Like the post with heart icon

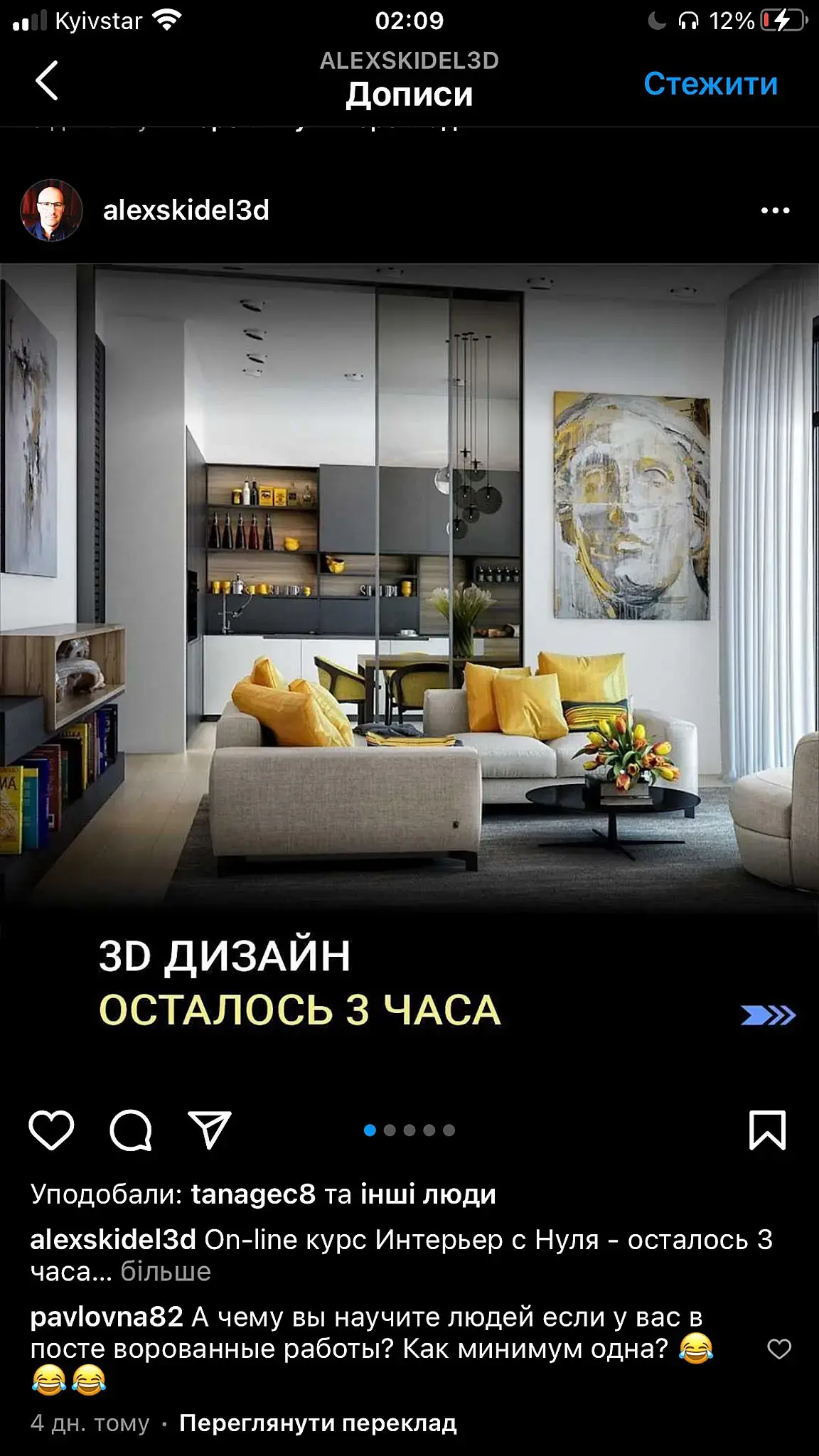(x=51, y=1130)
